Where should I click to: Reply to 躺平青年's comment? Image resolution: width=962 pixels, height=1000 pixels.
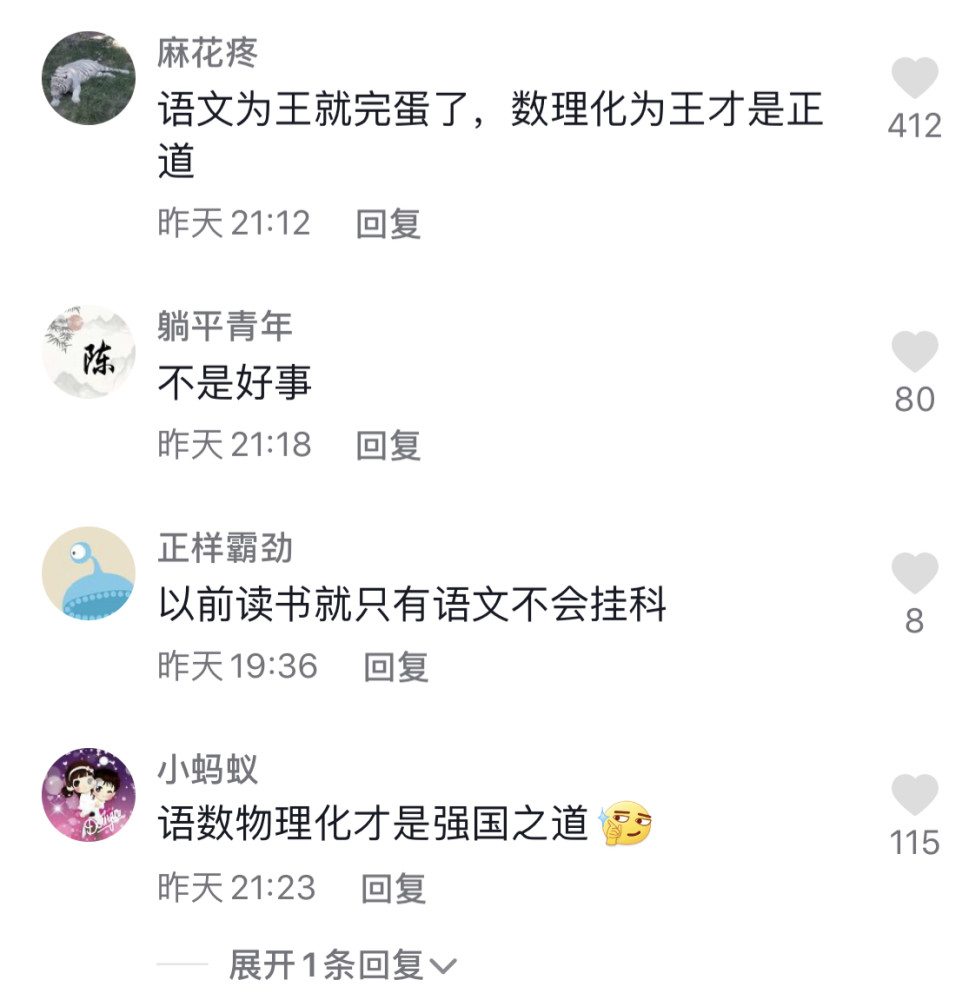pyautogui.click(x=388, y=444)
